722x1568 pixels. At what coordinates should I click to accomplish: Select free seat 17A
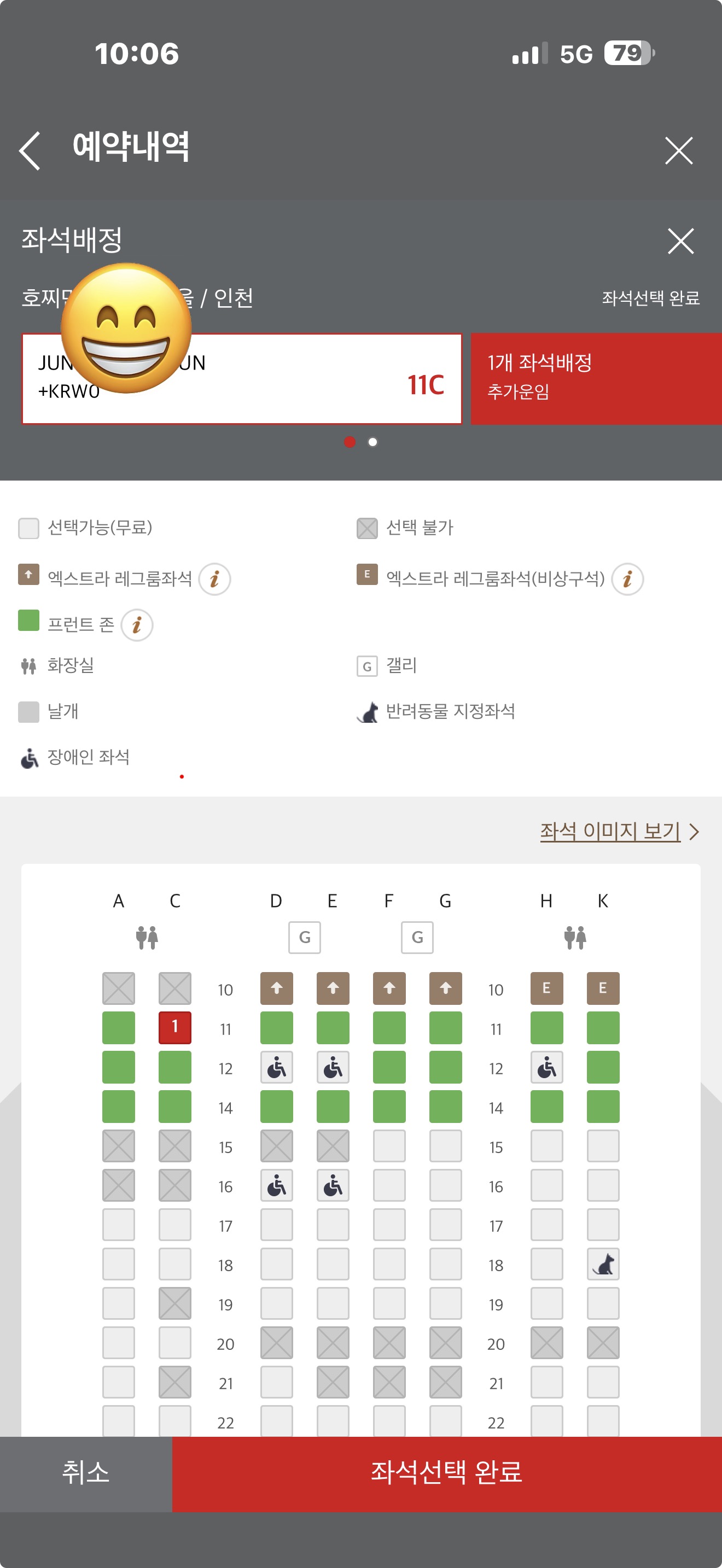(119, 1224)
